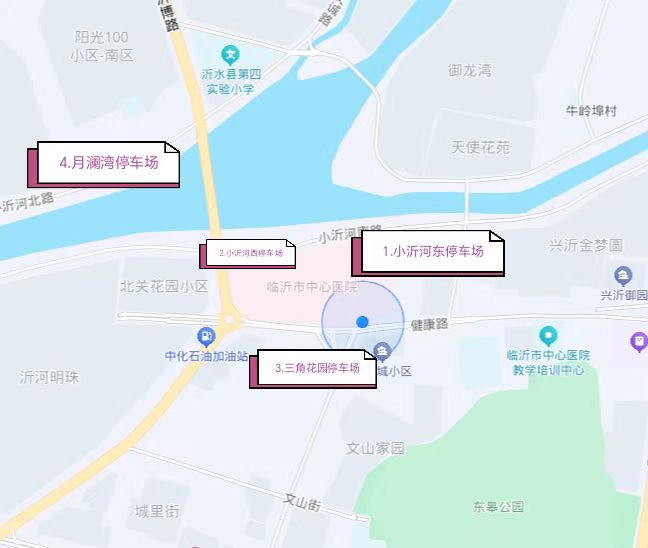Open the 2.小沂河西停车场 map label
This screenshot has height=548, width=648.
pos(251,253)
